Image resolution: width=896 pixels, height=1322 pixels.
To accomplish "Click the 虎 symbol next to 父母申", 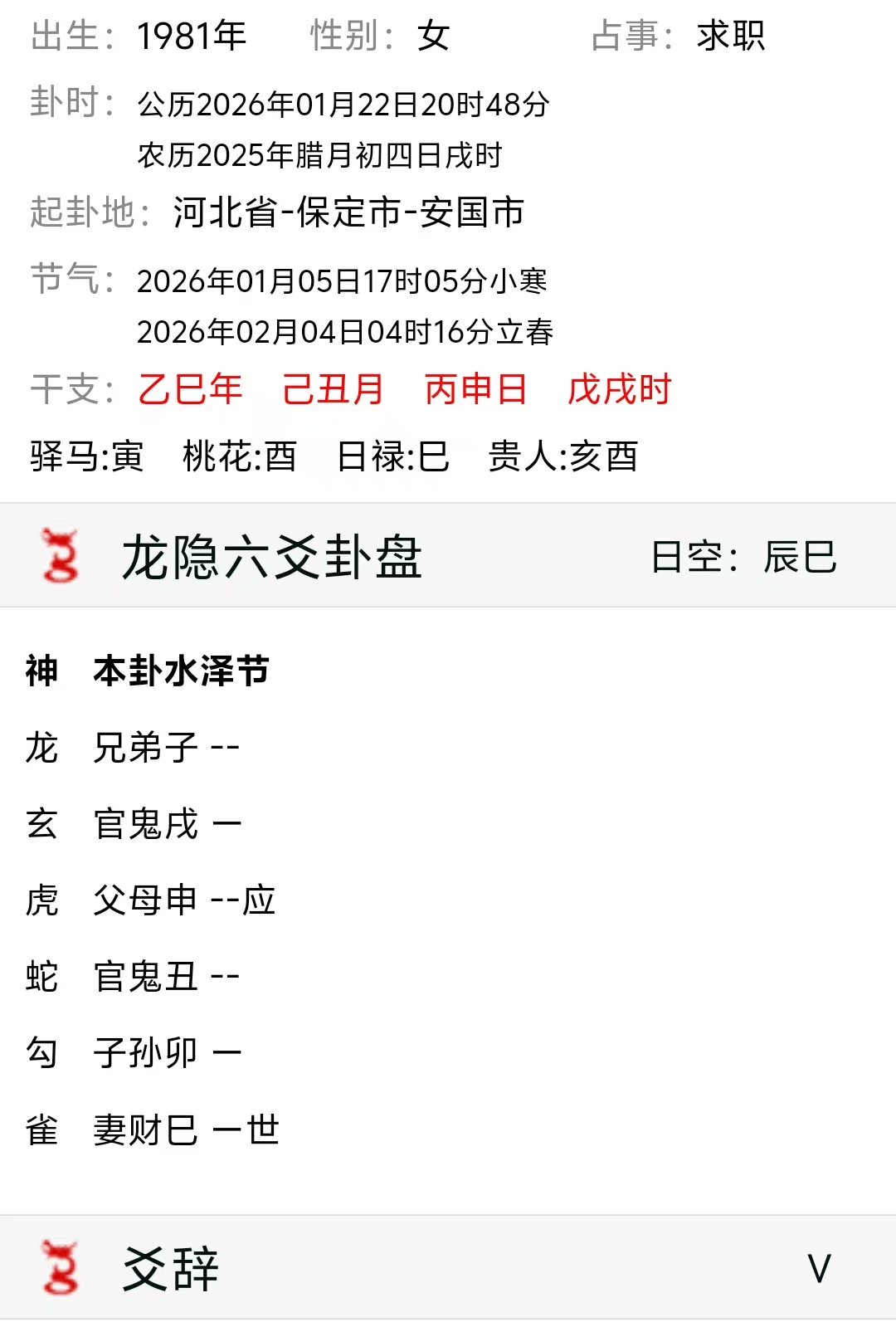I will 41,900.
